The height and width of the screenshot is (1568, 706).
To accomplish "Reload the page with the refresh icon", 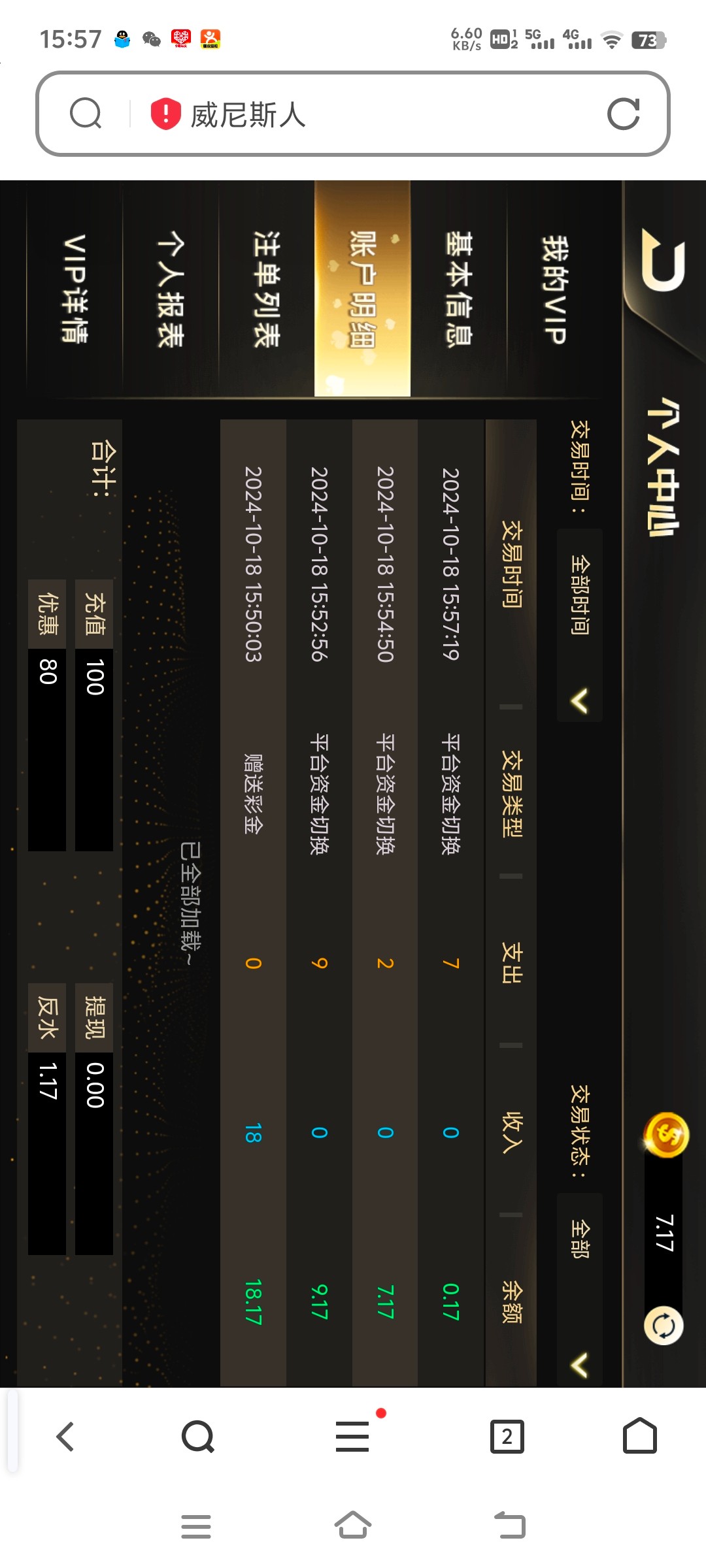I will 623,114.
